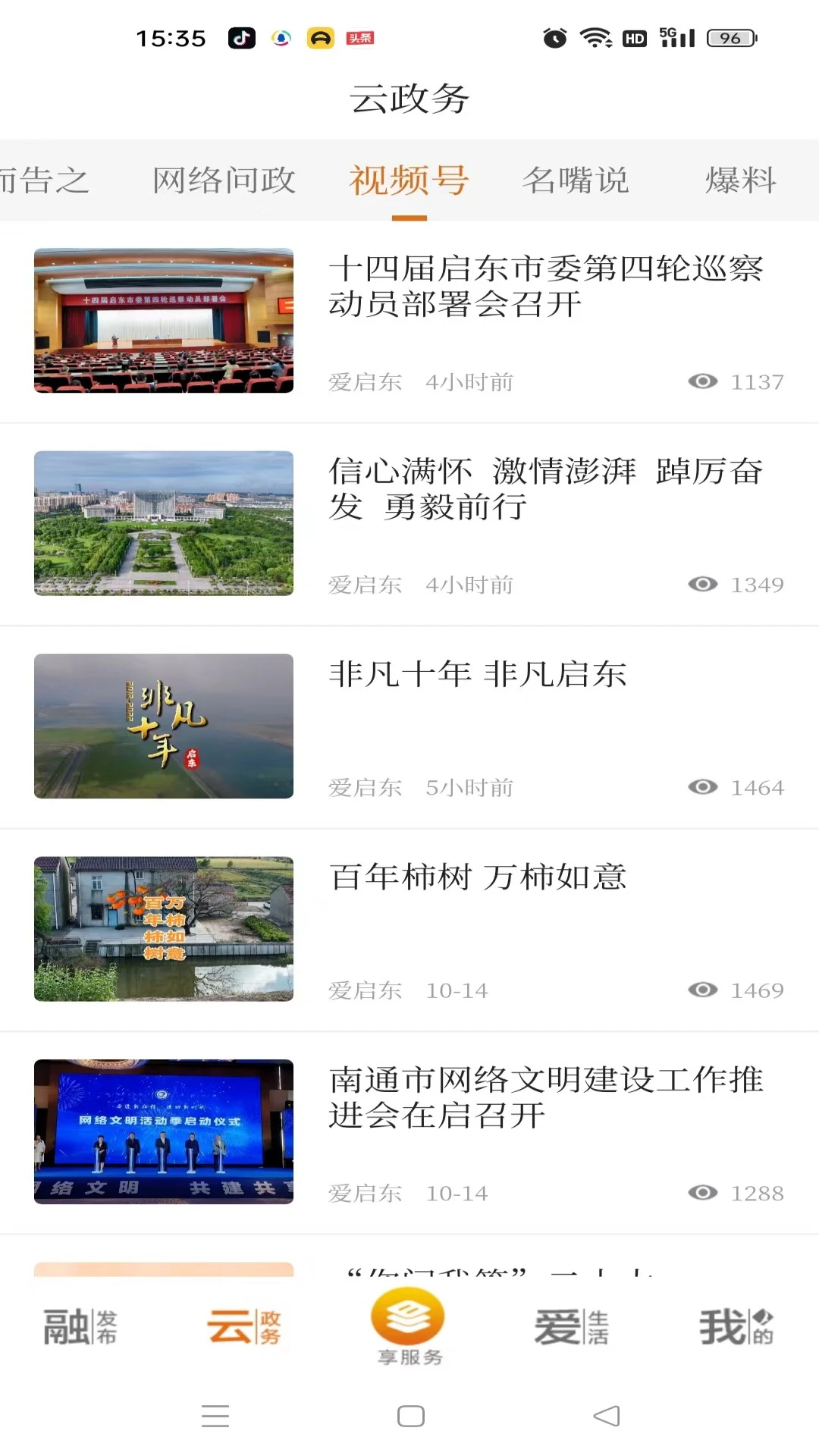The image size is (819, 1456).
Task: Open the 抖音 notification icon in status bar
Action: (x=241, y=37)
